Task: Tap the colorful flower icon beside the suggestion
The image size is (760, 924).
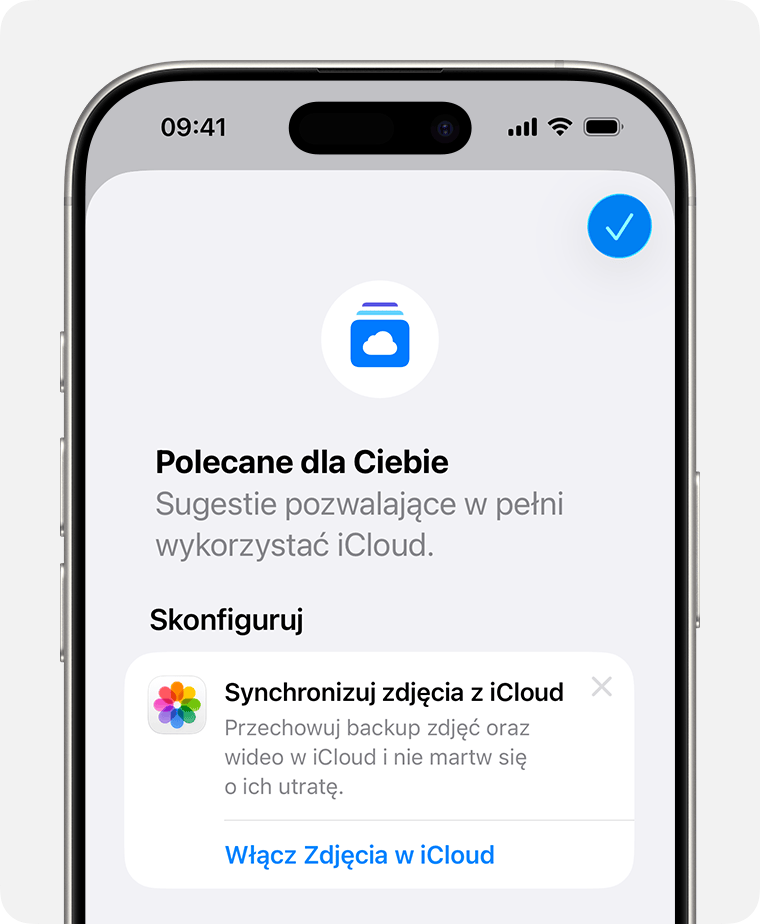Action: pos(177,701)
